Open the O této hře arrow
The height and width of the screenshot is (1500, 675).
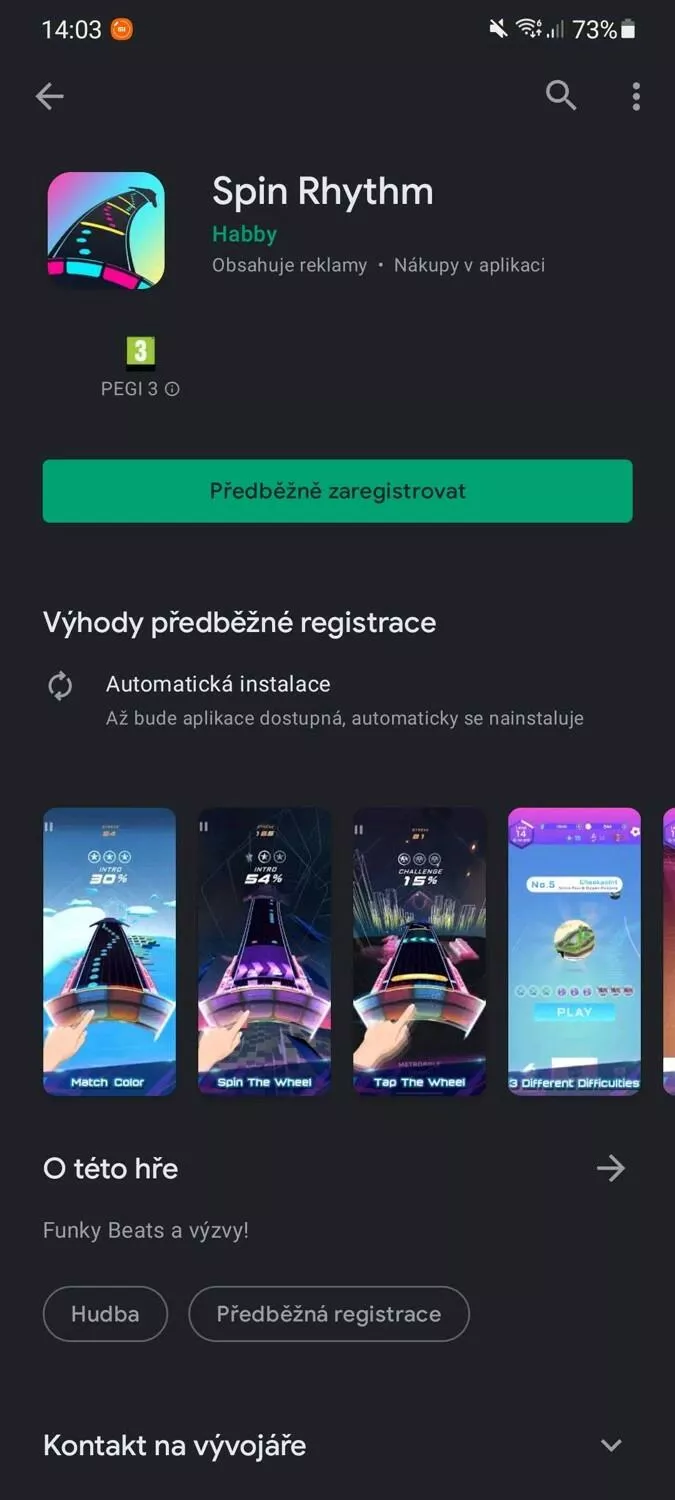610,1168
